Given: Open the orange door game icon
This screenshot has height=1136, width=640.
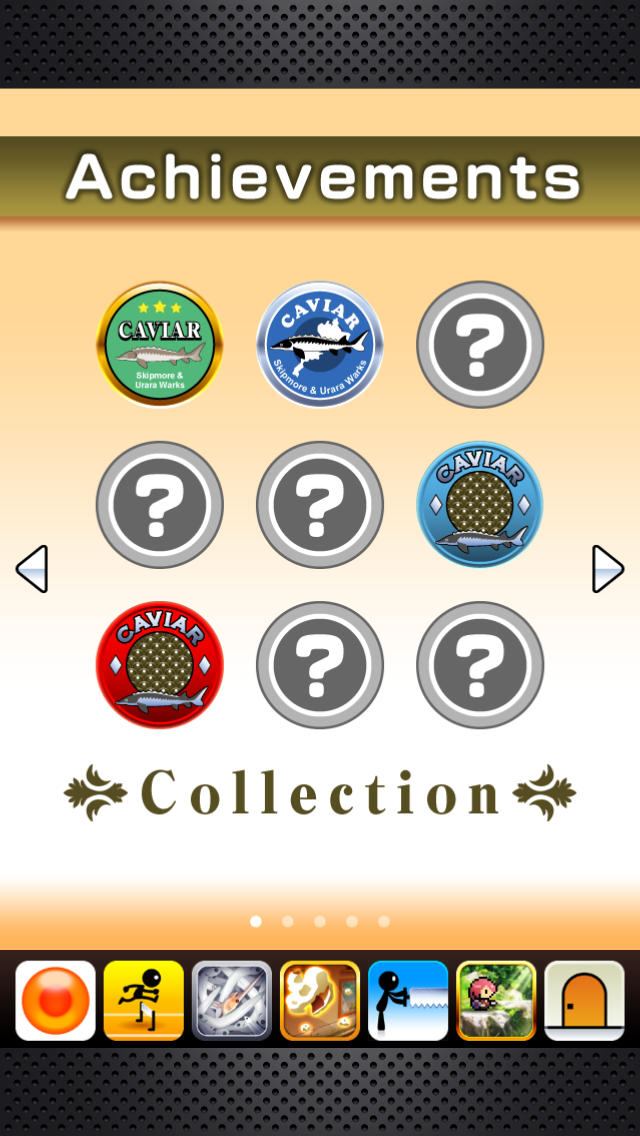Looking at the screenshot, I should 584,1001.
